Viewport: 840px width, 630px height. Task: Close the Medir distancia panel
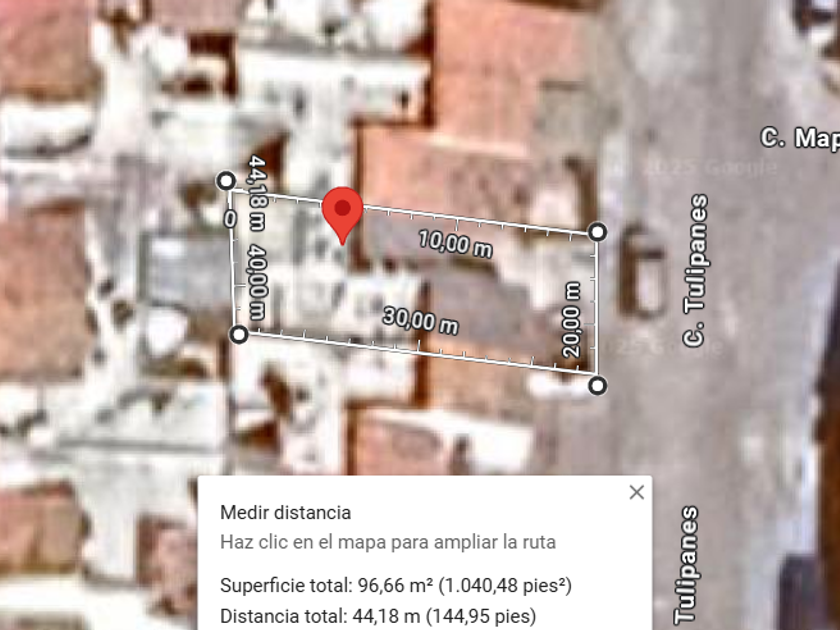point(636,492)
